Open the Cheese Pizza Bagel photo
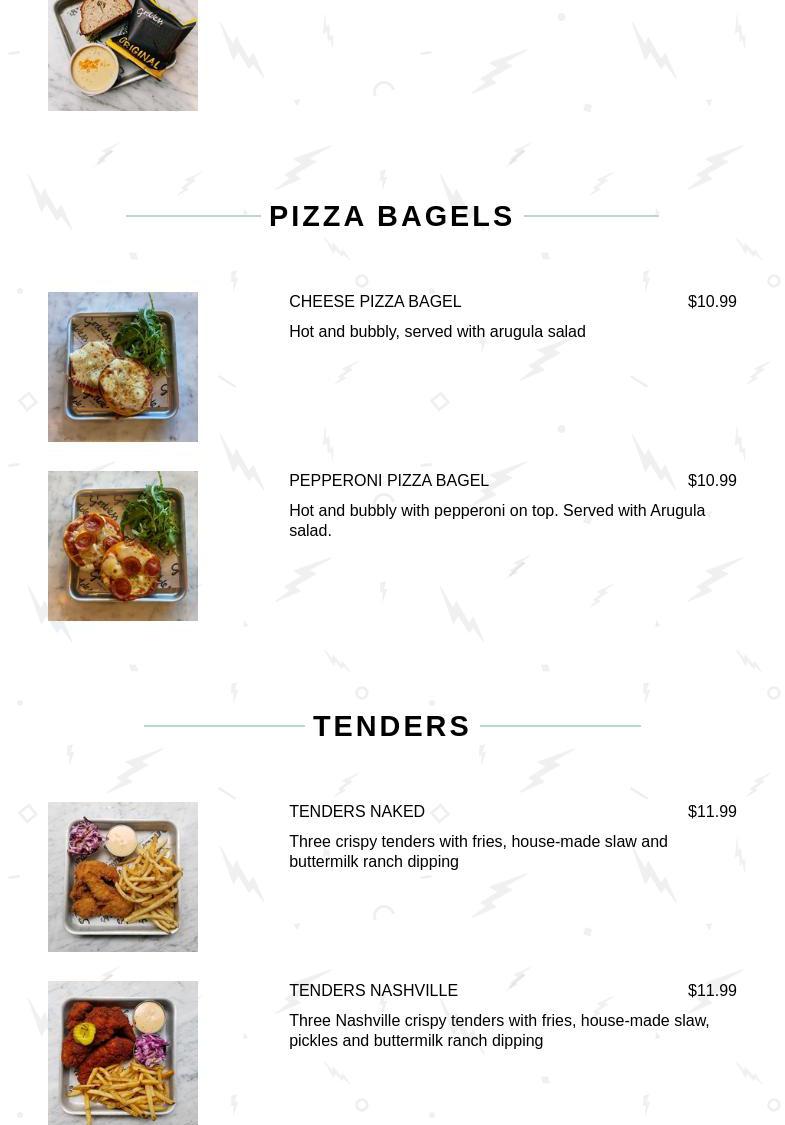Image resolution: width=785 pixels, height=1125 pixels. 123,367
